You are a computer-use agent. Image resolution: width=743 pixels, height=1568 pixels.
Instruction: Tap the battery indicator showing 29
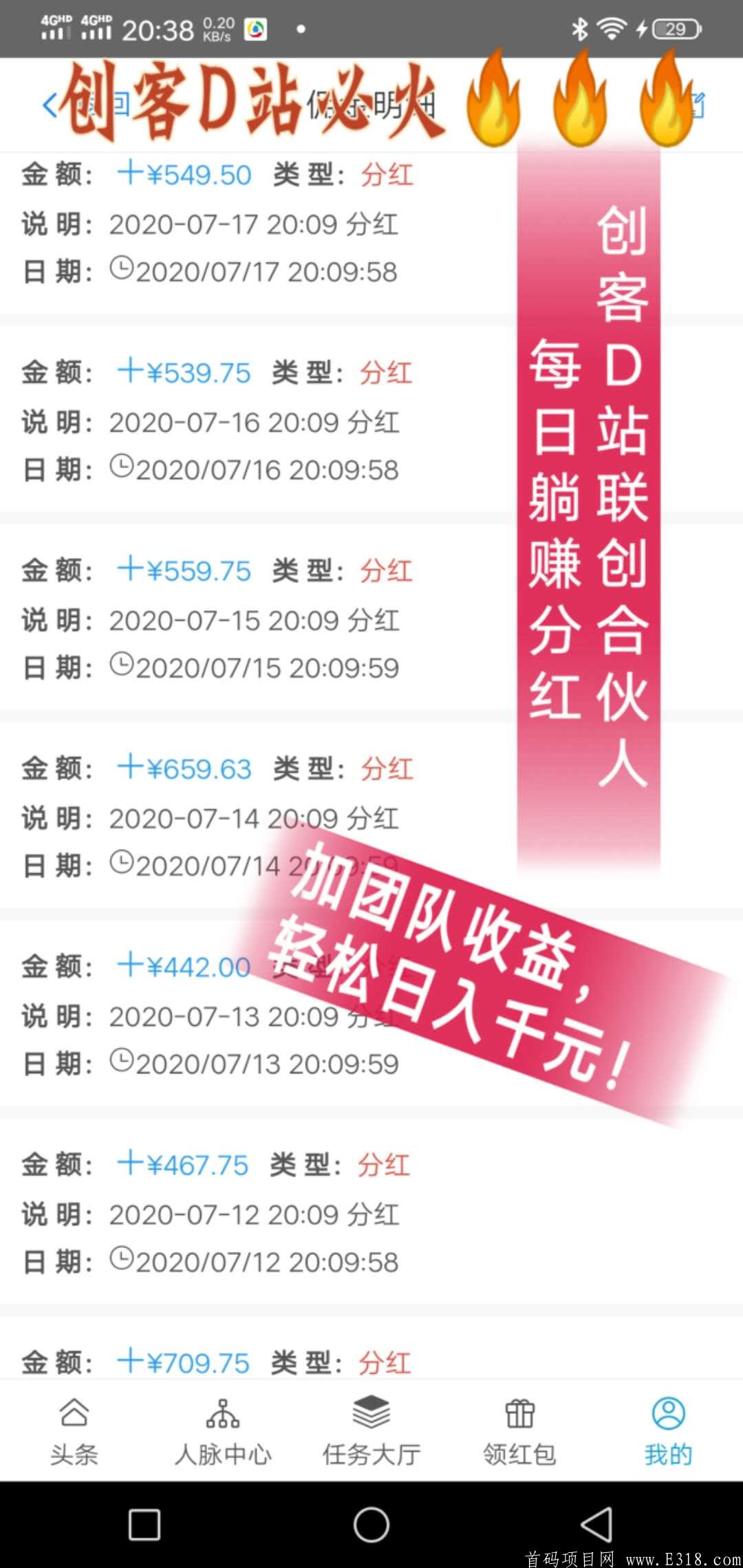coord(677,28)
